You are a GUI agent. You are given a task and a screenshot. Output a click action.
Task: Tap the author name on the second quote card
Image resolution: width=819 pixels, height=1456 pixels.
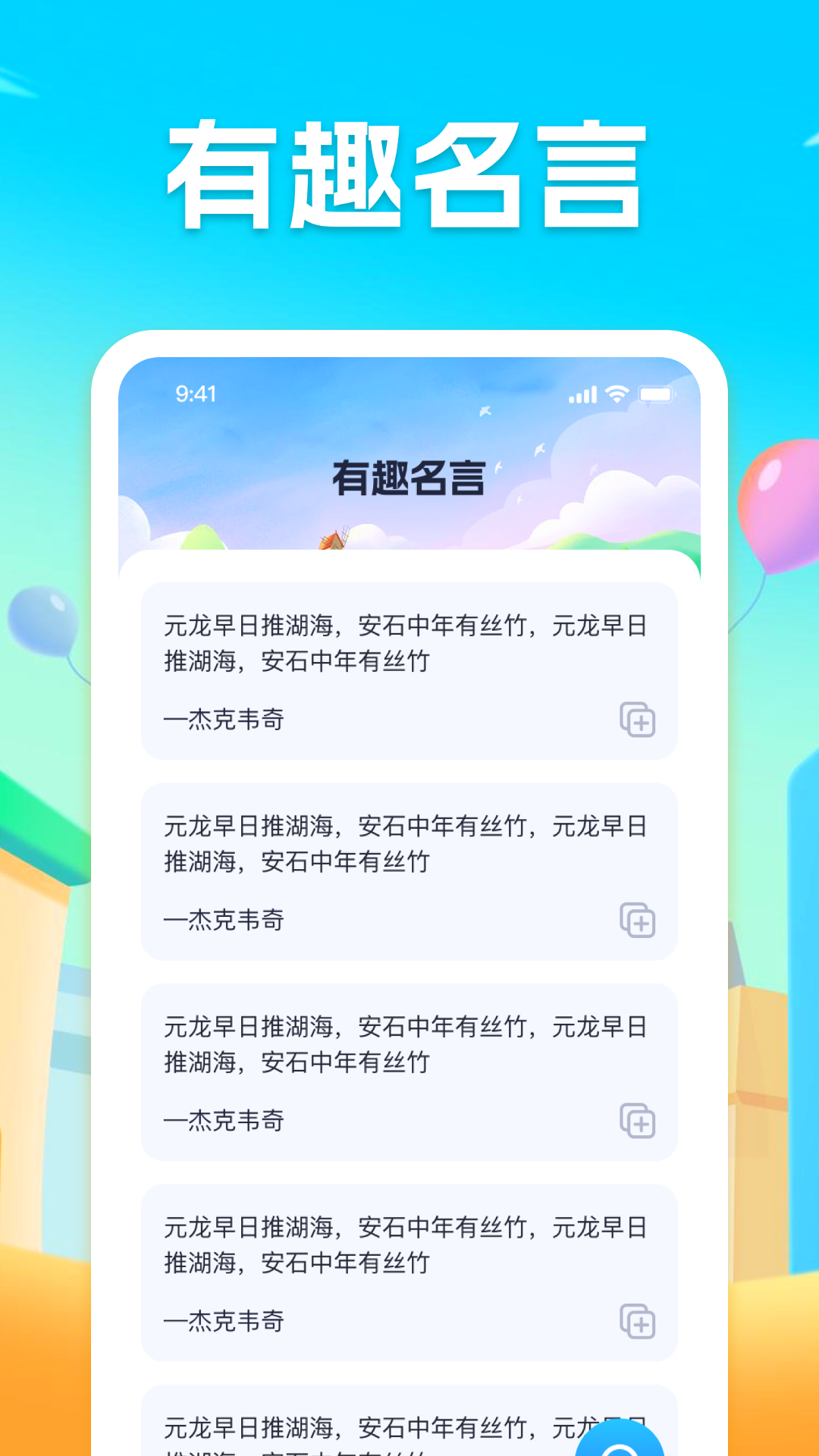(225, 922)
